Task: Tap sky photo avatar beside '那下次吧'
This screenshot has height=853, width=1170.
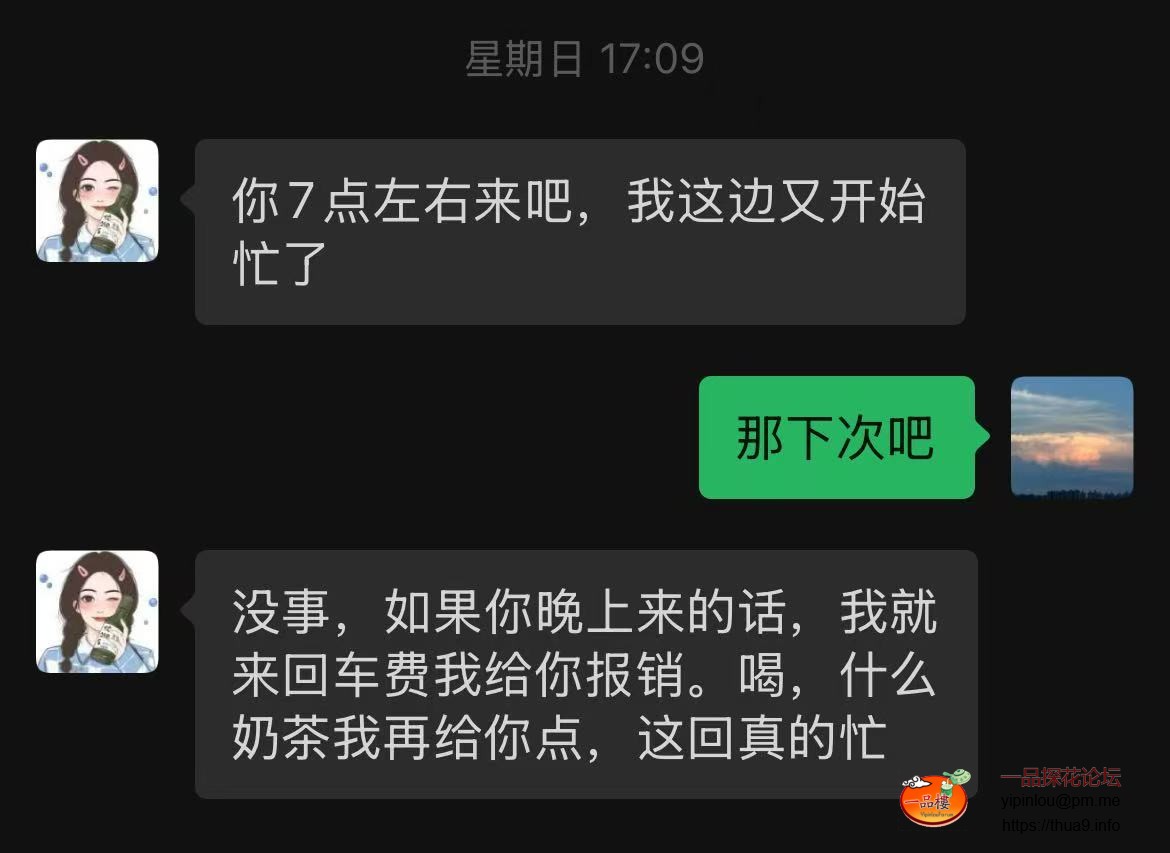Action: tap(1071, 437)
